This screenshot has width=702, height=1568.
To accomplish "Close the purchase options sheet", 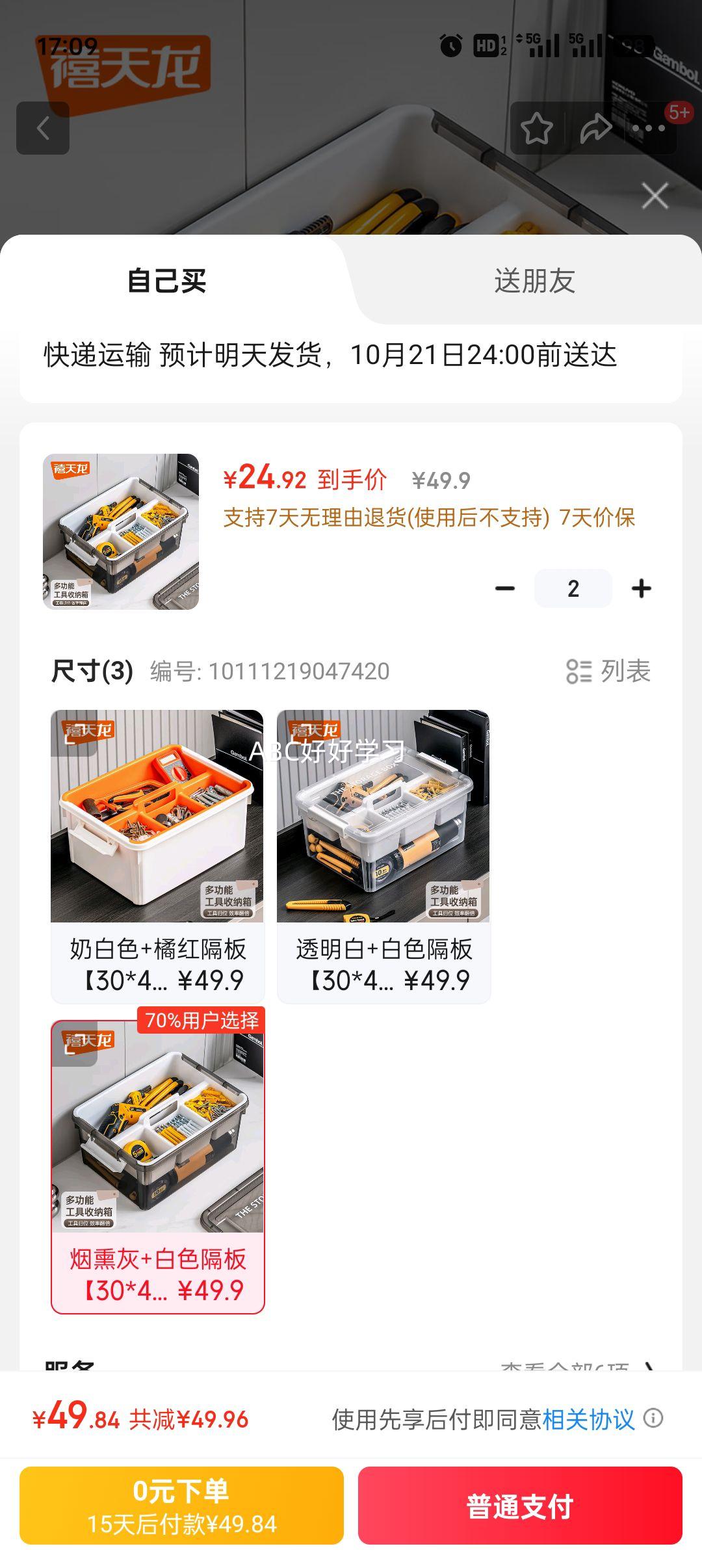I will click(x=655, y=196).
